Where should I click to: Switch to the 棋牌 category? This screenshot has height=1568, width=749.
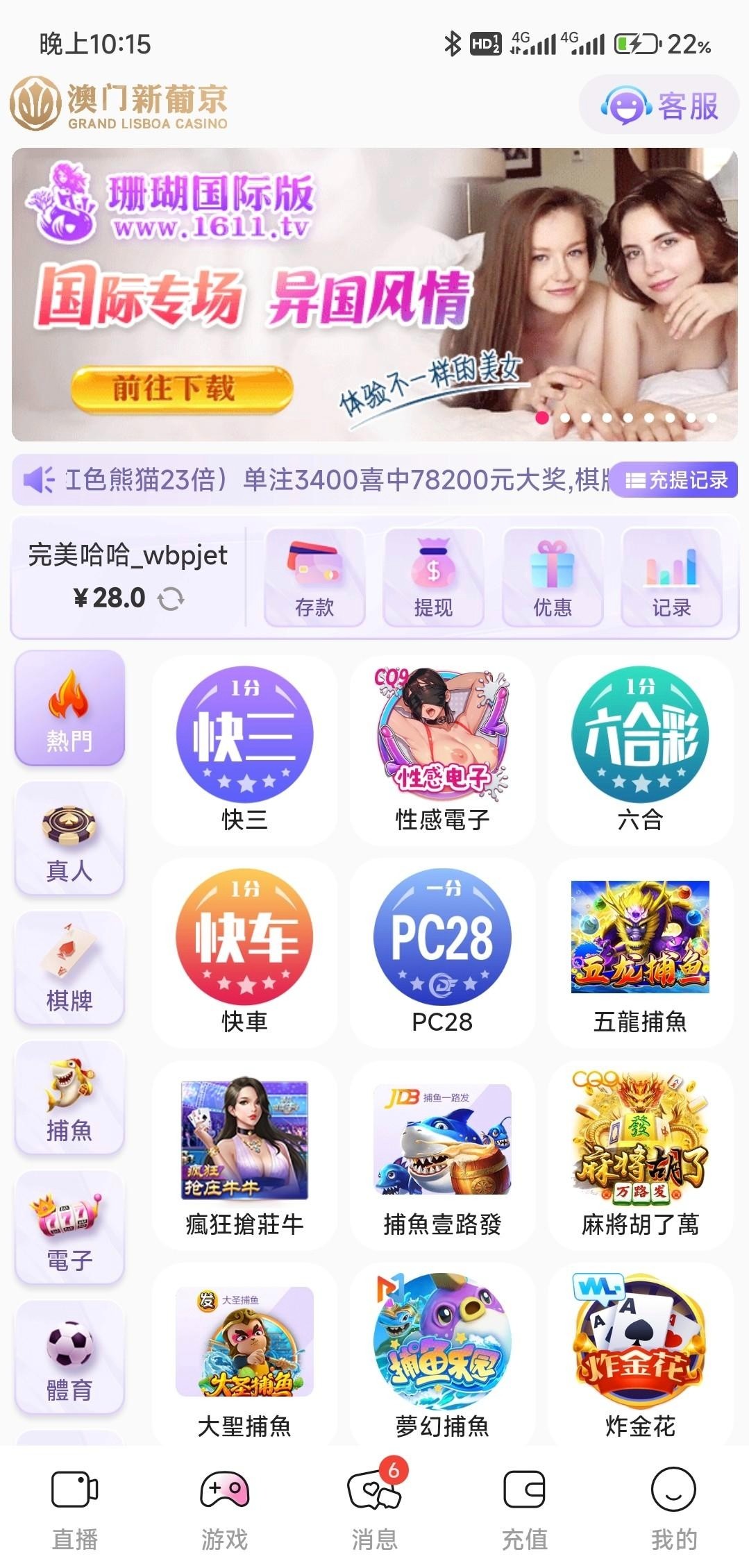(x=69, y=969)
